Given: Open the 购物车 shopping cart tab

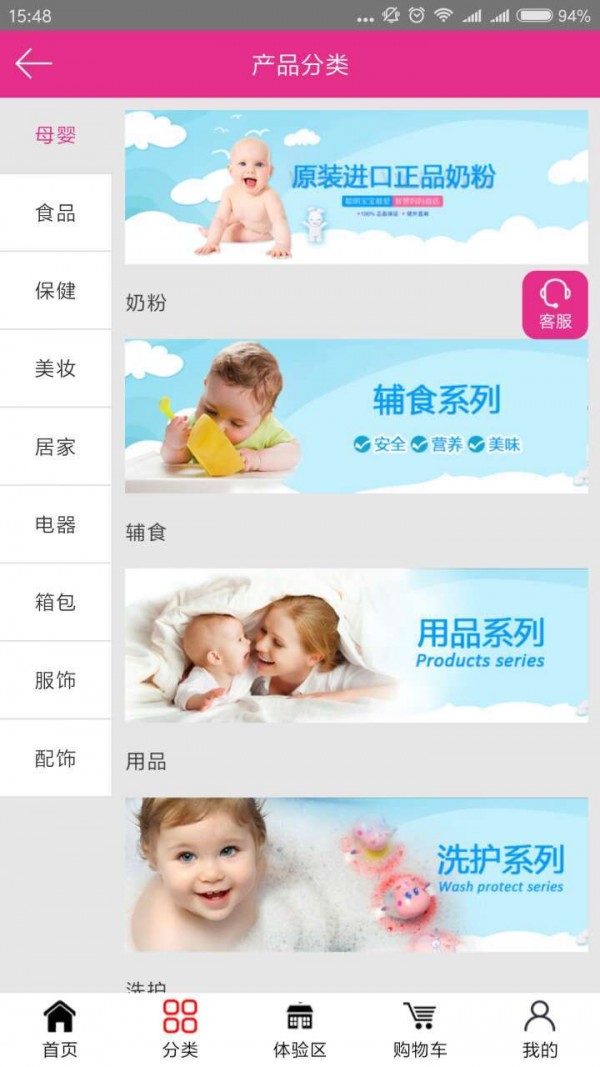Looking at the screenshot, I should (420, 1029).
